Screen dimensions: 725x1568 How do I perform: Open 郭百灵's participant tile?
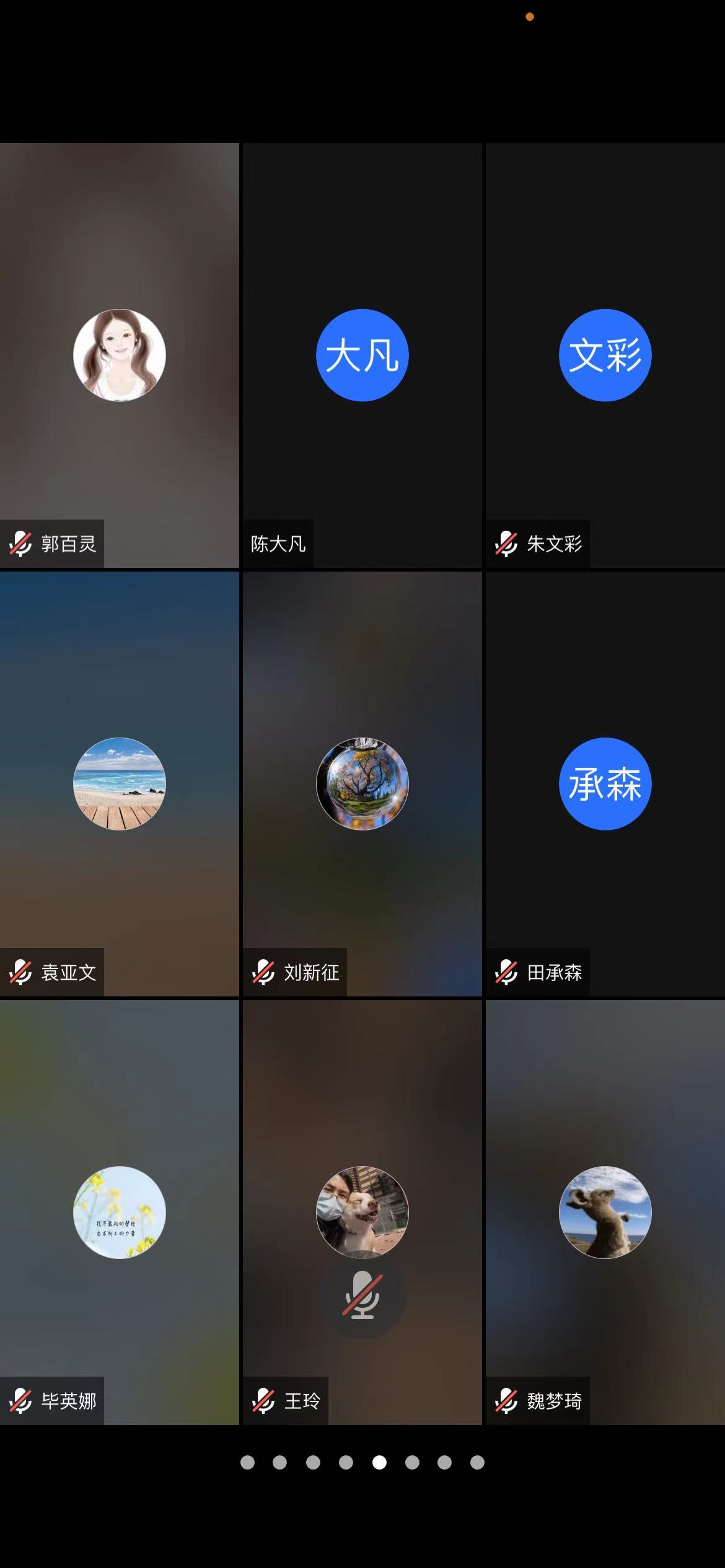(119, 355)
